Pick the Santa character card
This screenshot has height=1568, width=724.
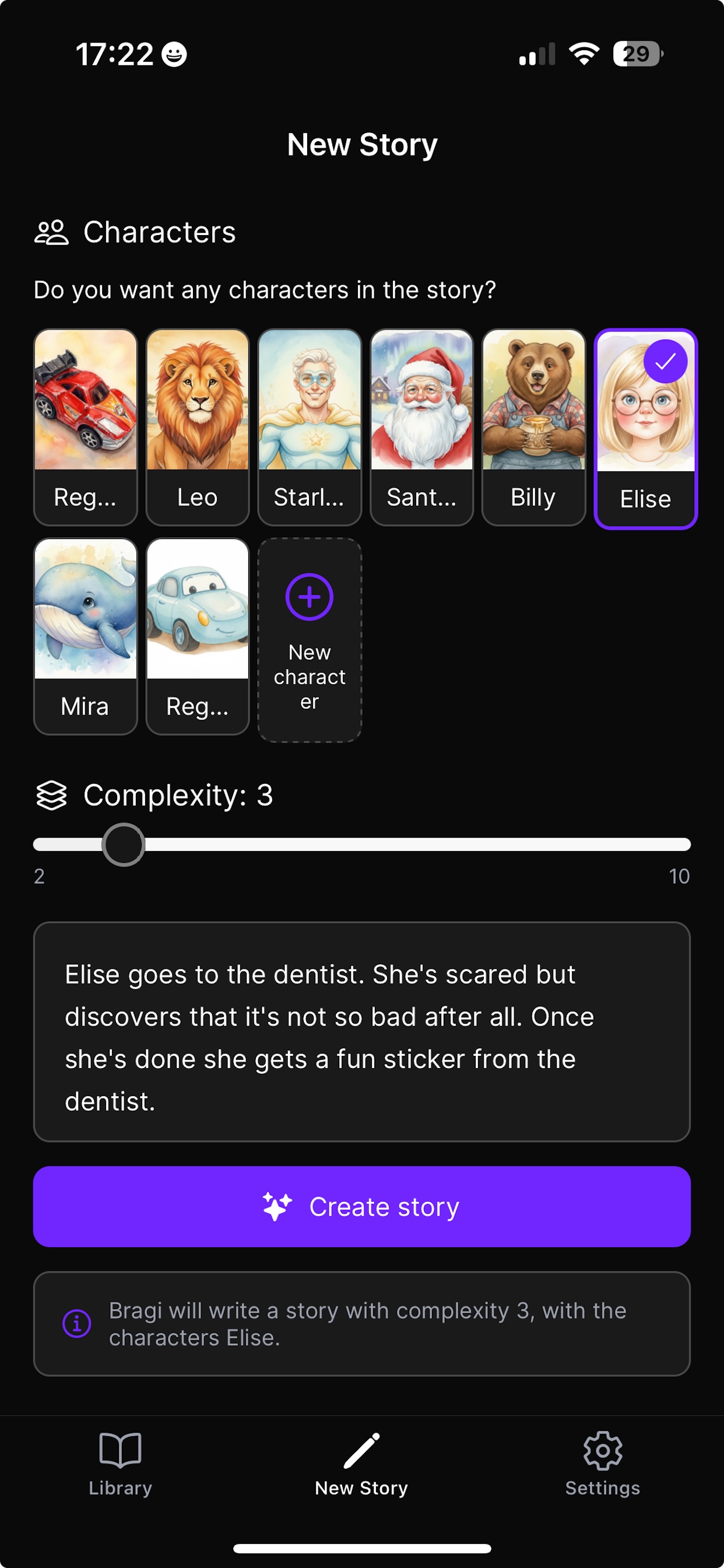421,426
